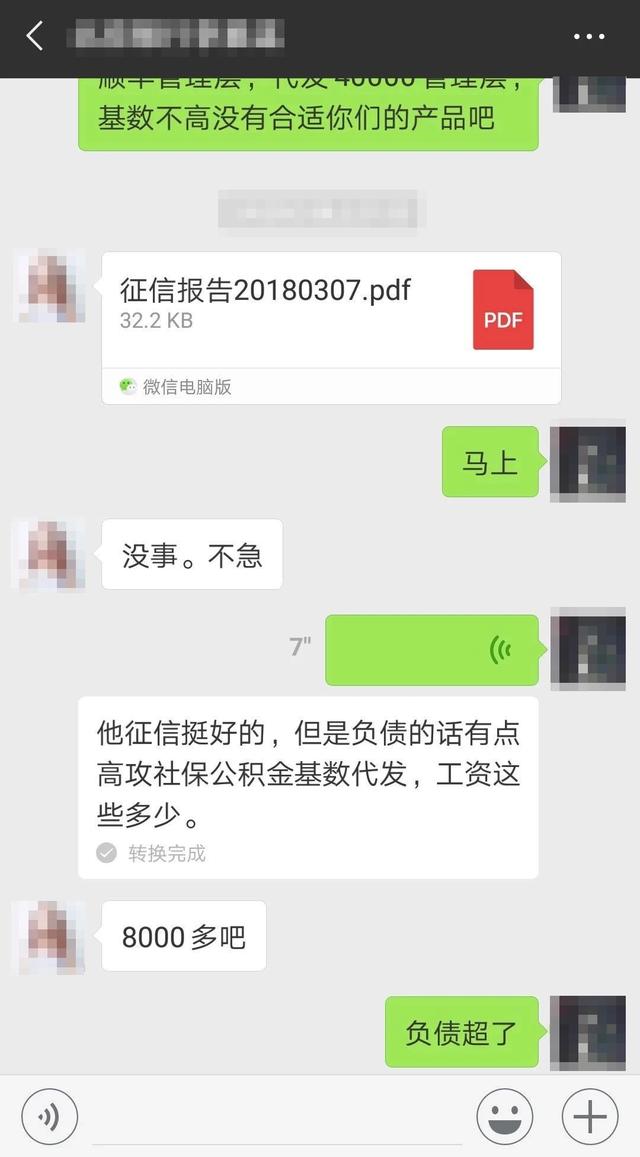The image size is (640, 1157).
Task: View sender's avatar next to 没事。不急
Action: coord(49,554)
